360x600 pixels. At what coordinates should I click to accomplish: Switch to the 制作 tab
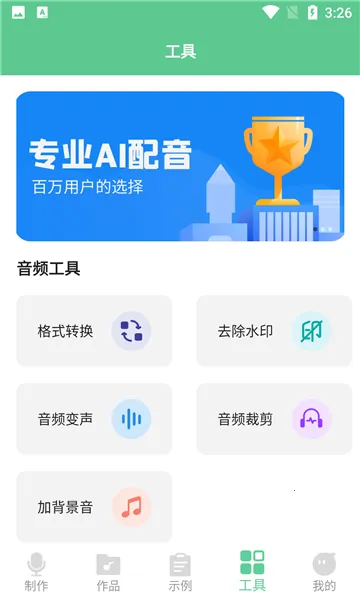[x=36, y=572]
